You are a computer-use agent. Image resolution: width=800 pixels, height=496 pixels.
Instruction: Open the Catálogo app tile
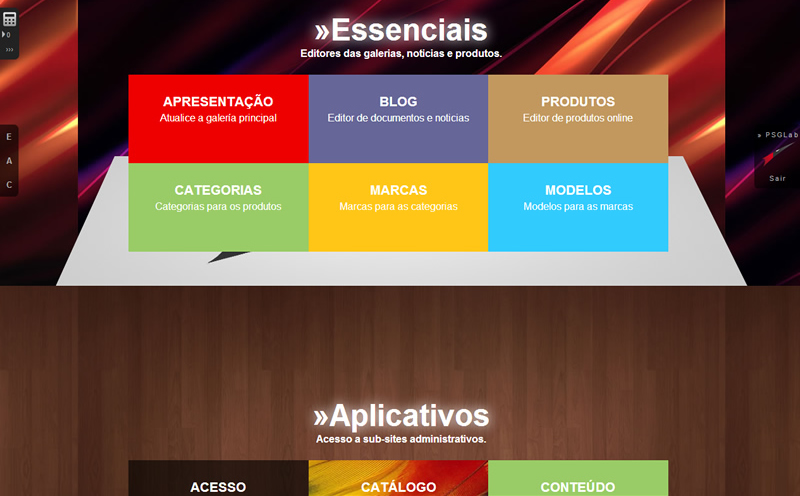pyautogui.click(x=398, y=480)
